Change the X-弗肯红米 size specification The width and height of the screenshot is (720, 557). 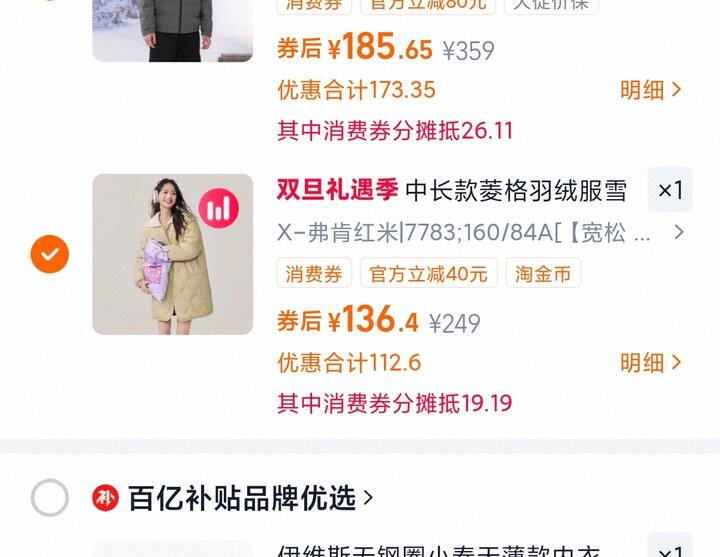480,233
